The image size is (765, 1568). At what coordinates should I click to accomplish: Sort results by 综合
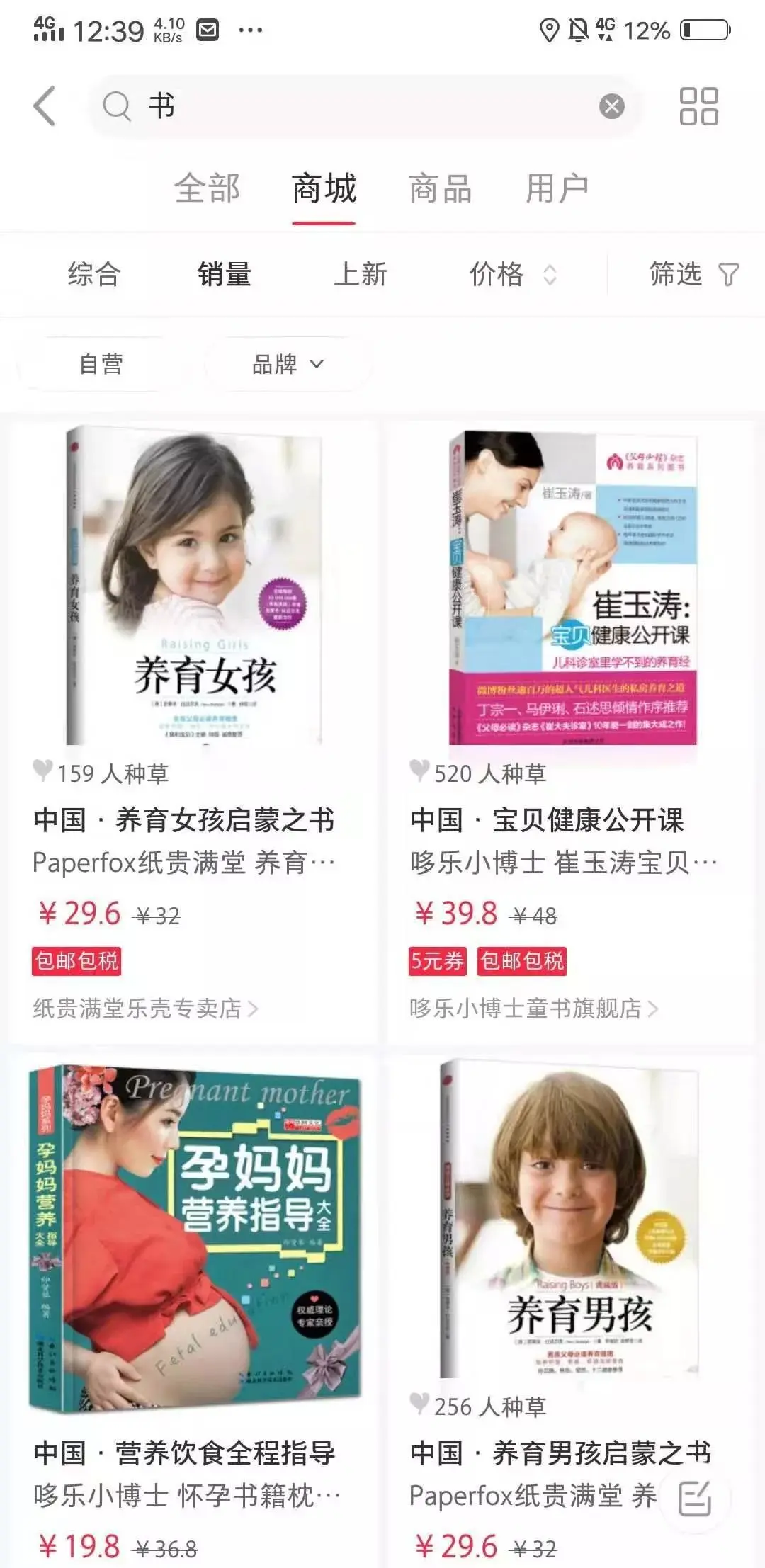pos(94,274)
